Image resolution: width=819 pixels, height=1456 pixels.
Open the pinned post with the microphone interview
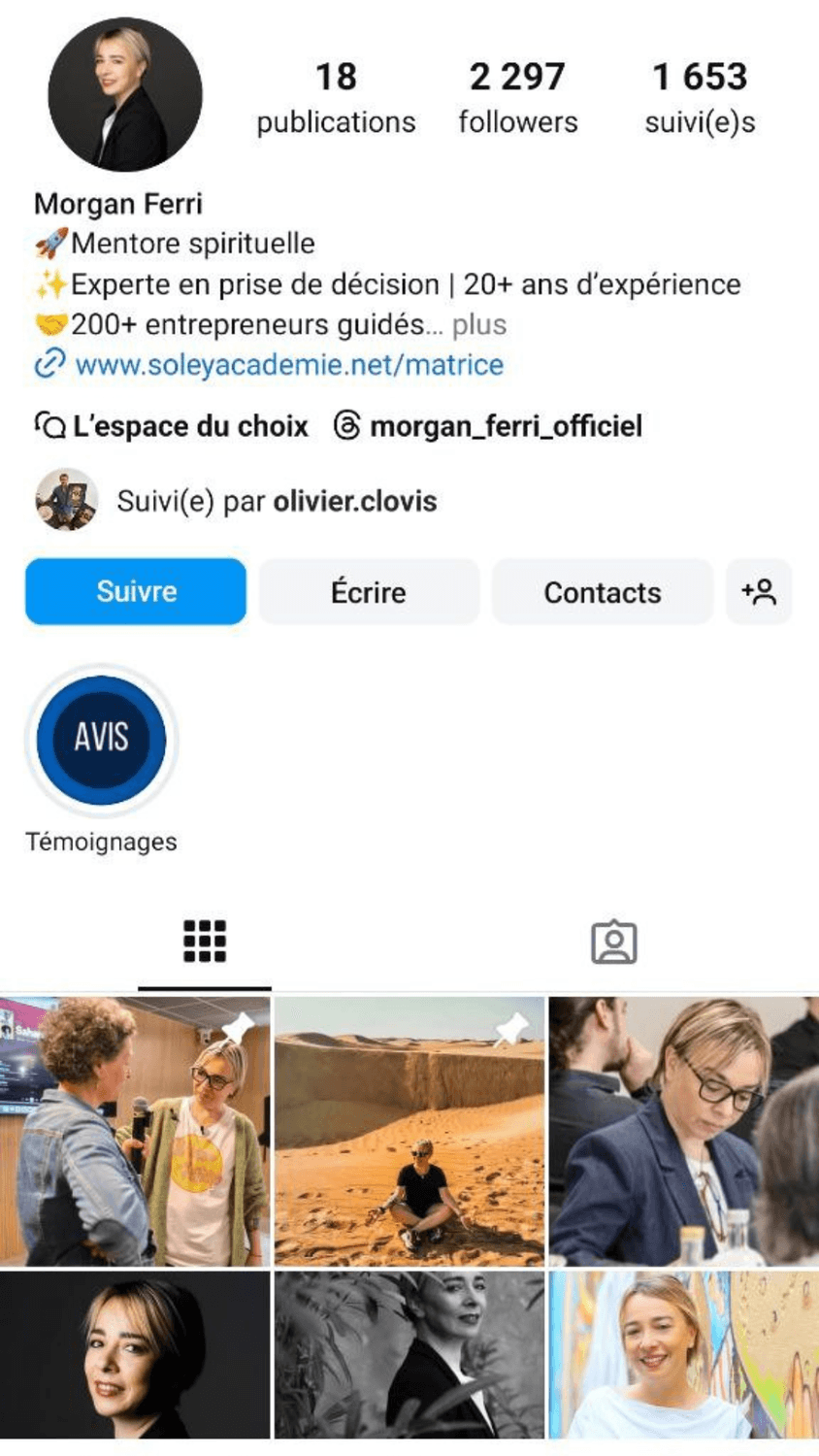click(x=135, y=1131)
